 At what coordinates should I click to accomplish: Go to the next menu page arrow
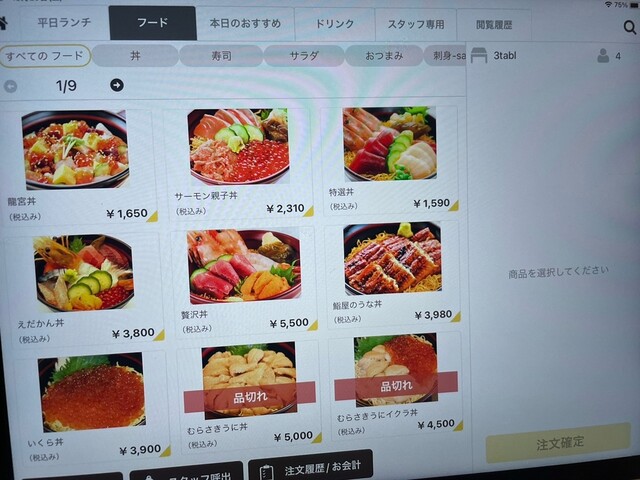(117, 86)
